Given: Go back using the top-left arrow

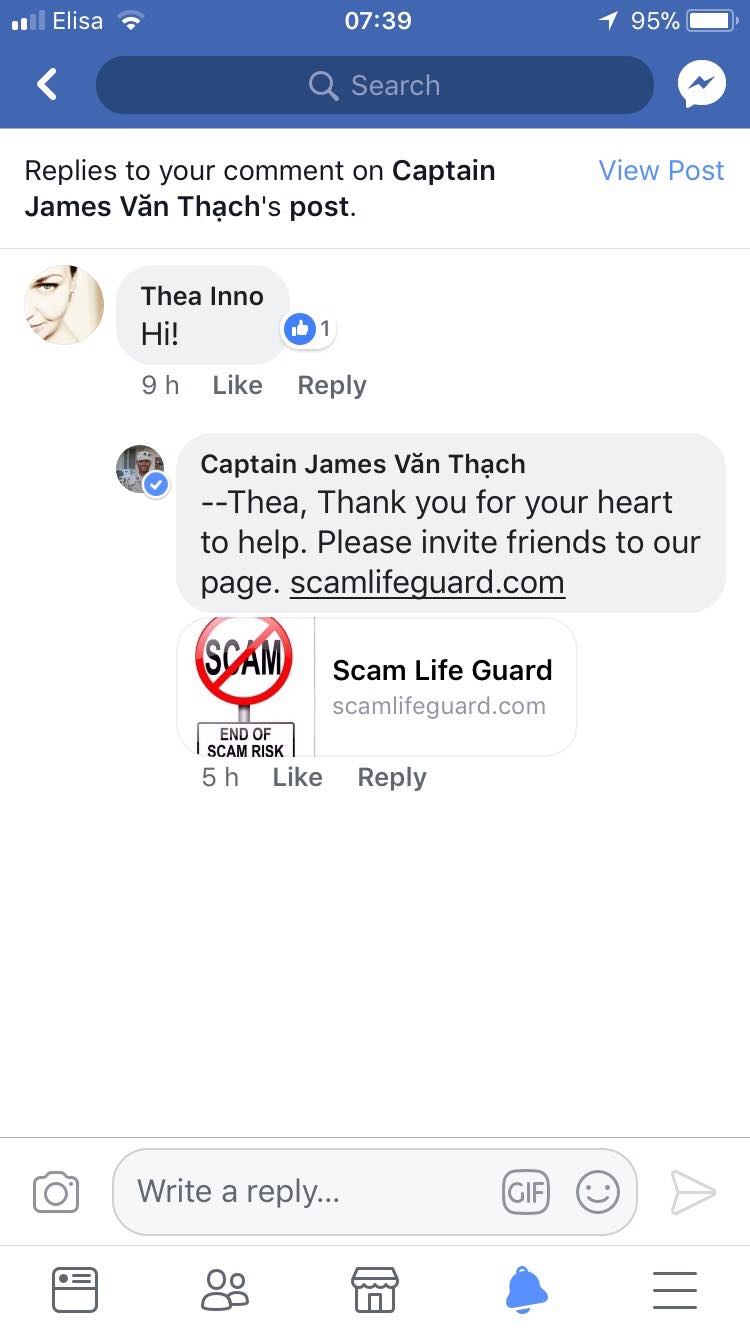Looking at the screenshot, I should point(46,85).
